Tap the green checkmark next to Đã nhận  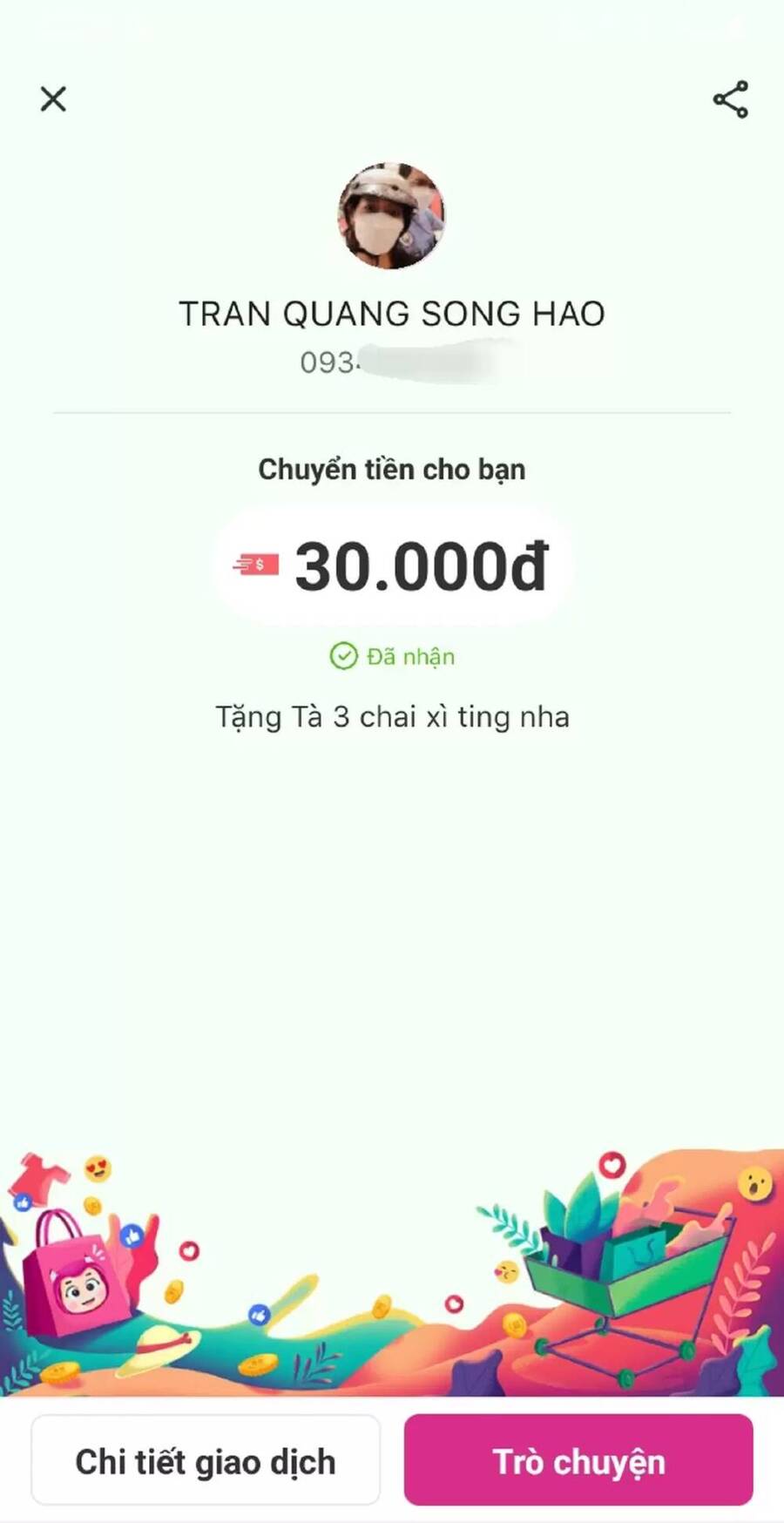343,655
